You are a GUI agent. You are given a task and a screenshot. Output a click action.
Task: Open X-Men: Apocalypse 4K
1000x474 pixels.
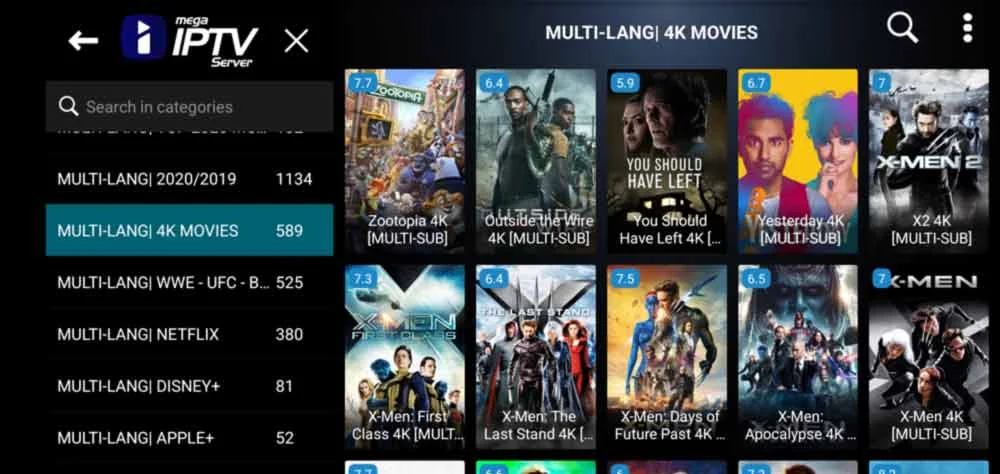[797, 355]
